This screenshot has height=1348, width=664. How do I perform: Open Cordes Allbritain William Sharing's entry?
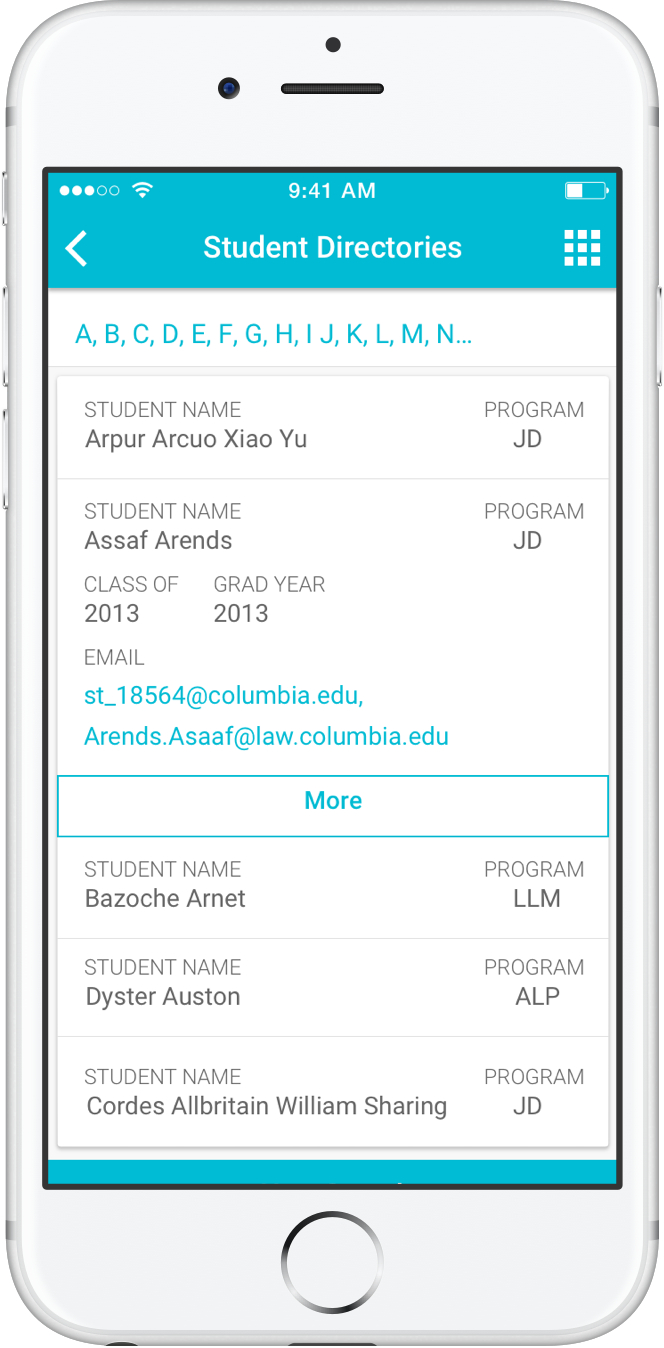332,1093
